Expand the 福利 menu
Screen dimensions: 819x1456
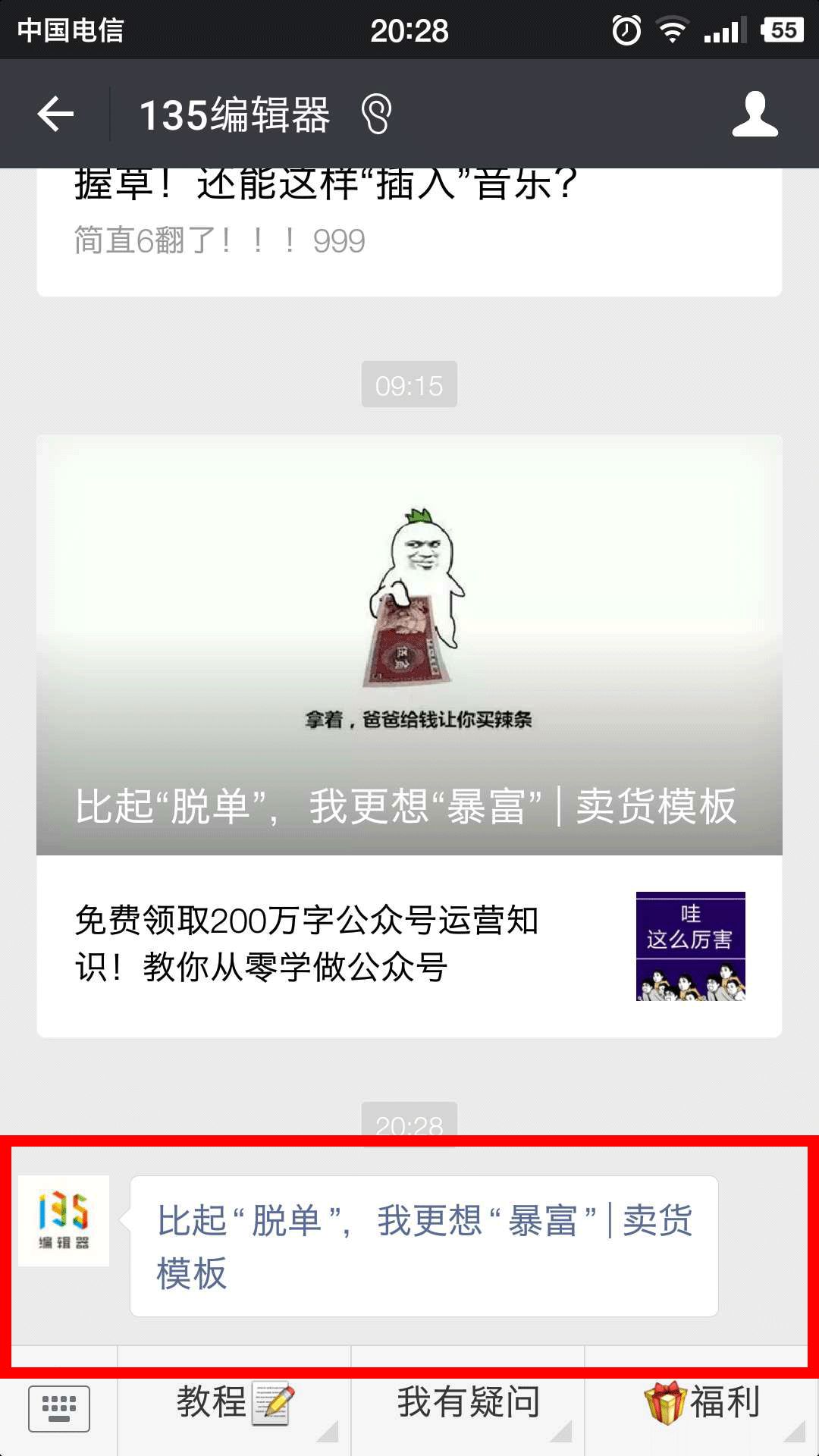(x=701, y=1403)
